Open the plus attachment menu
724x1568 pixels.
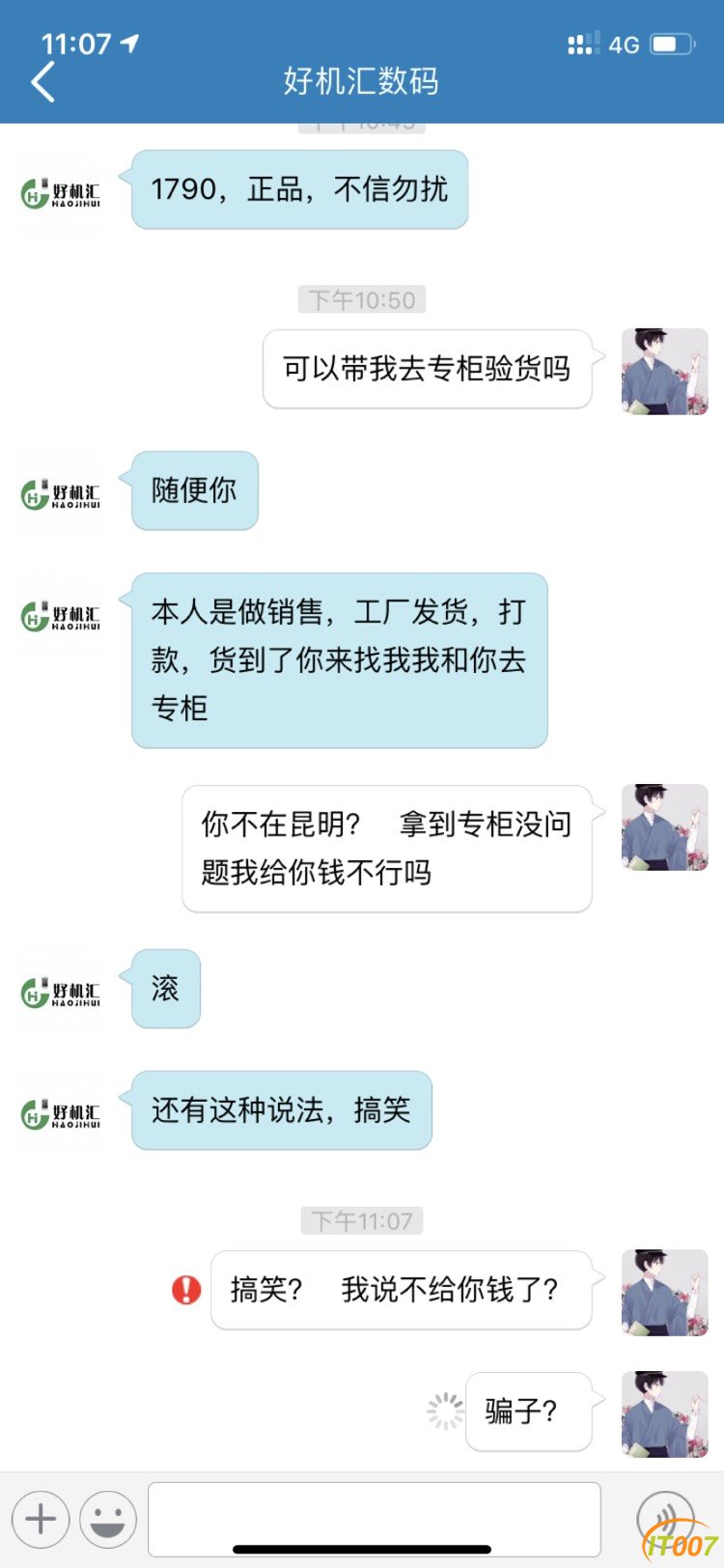(x=41, y=1520)
